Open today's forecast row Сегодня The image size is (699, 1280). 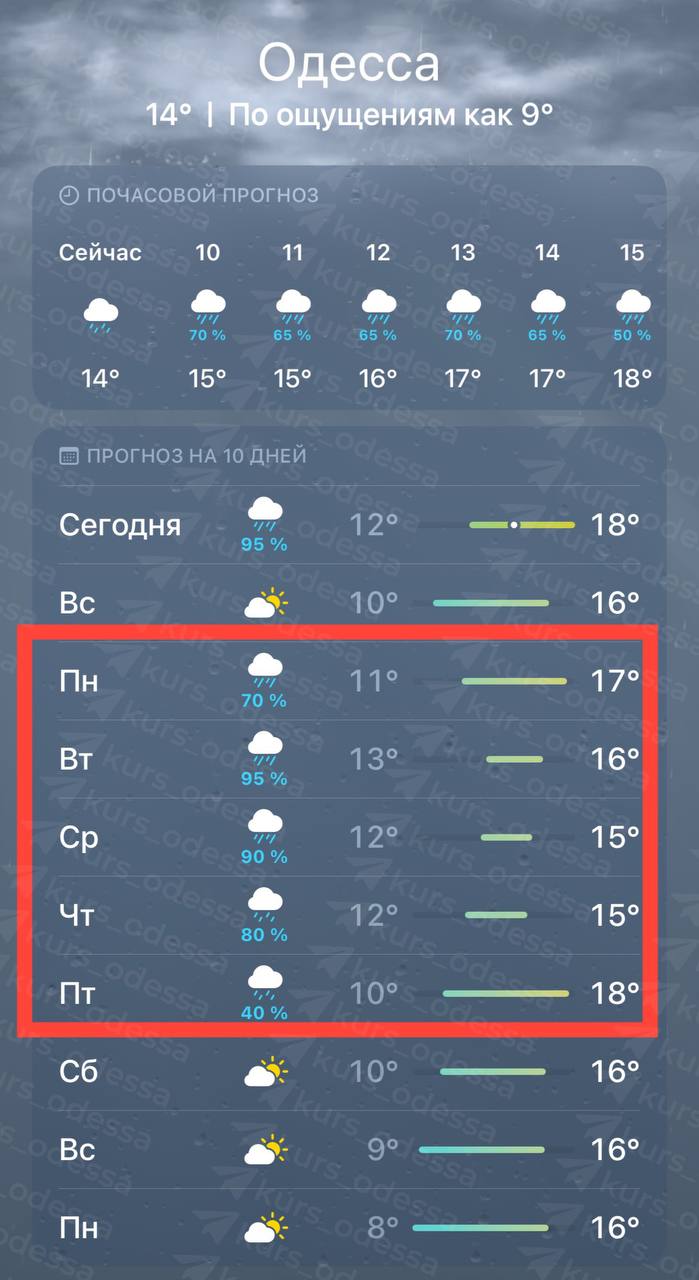pos(349,525)
